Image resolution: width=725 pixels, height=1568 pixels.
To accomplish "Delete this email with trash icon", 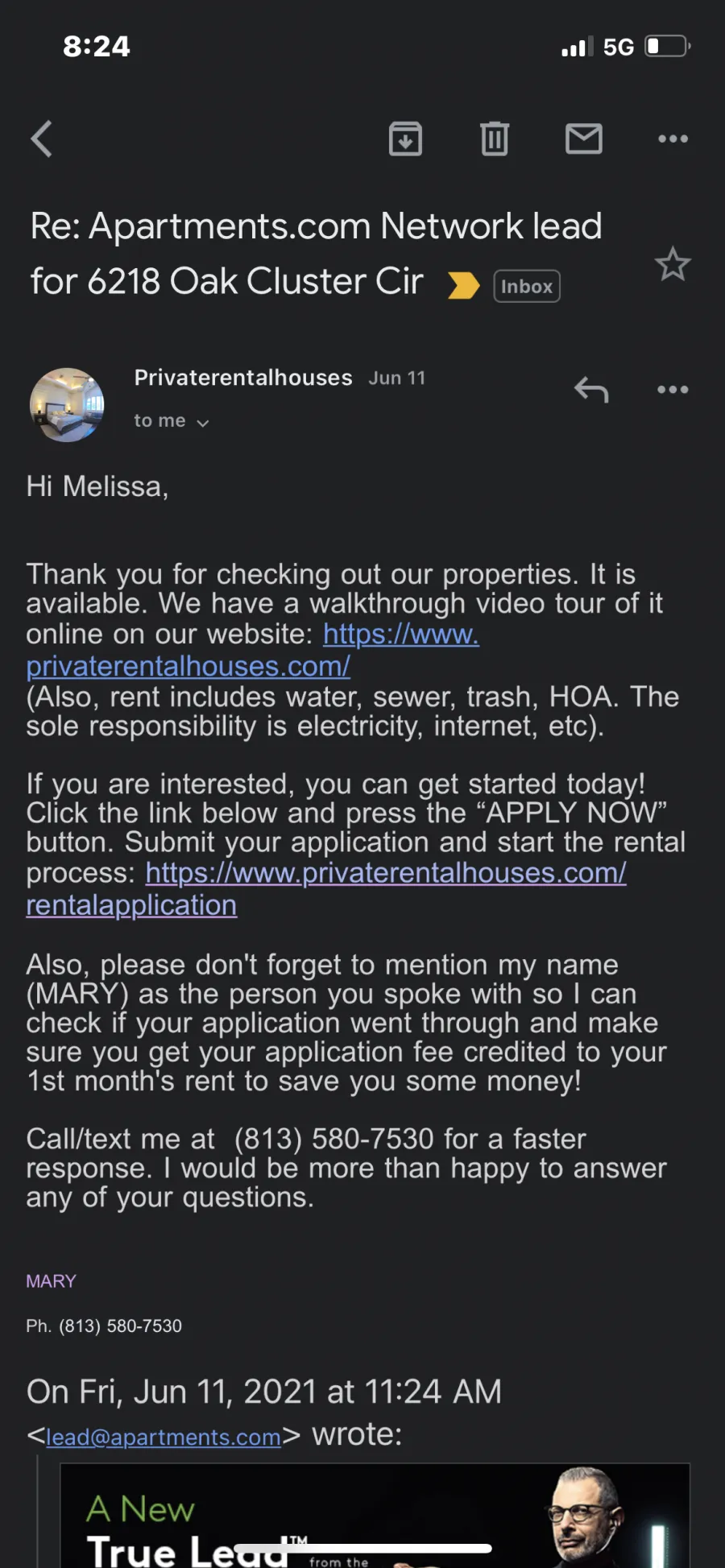I will click(x=495, y=139).
